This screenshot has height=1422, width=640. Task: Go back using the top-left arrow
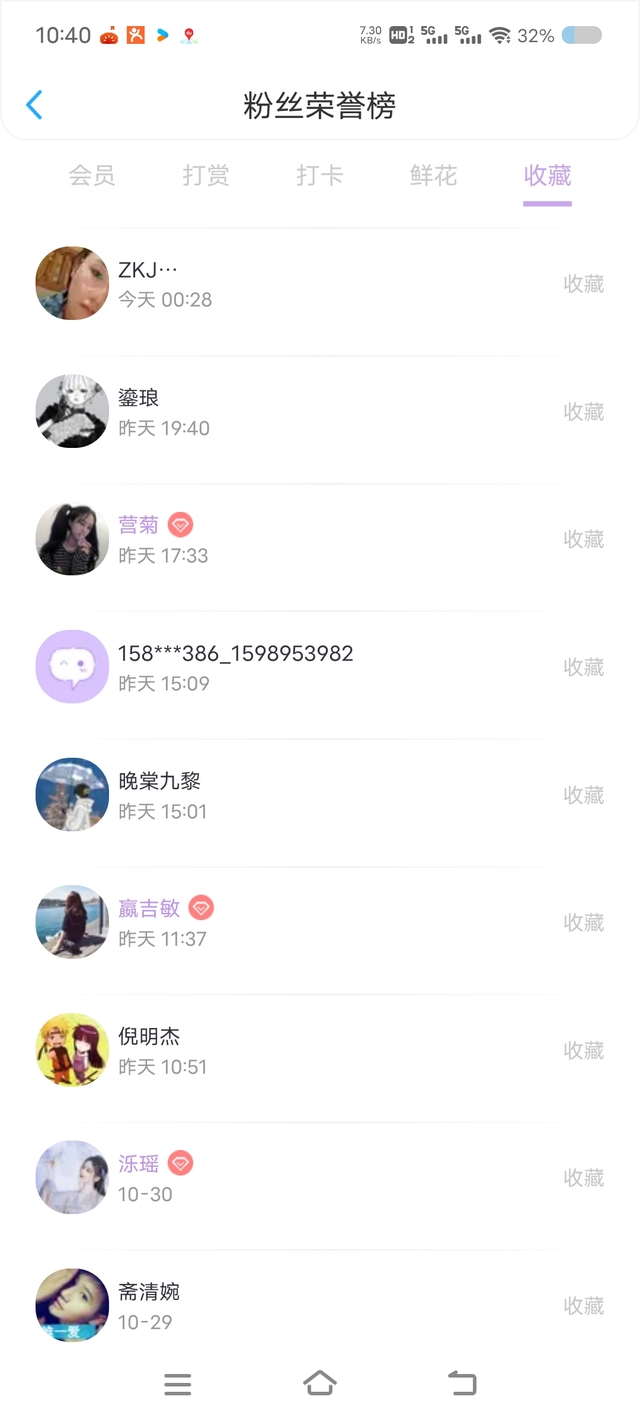click(34, 105)
